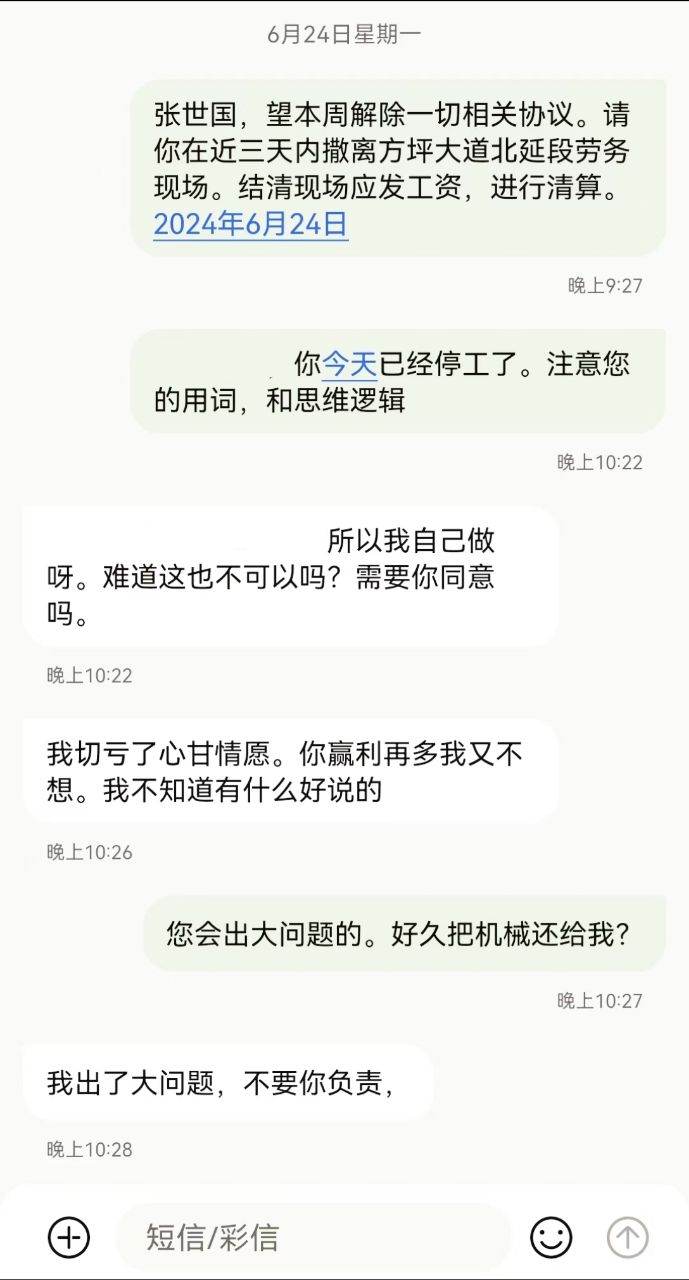Send the message with the arrow button

628,1237
